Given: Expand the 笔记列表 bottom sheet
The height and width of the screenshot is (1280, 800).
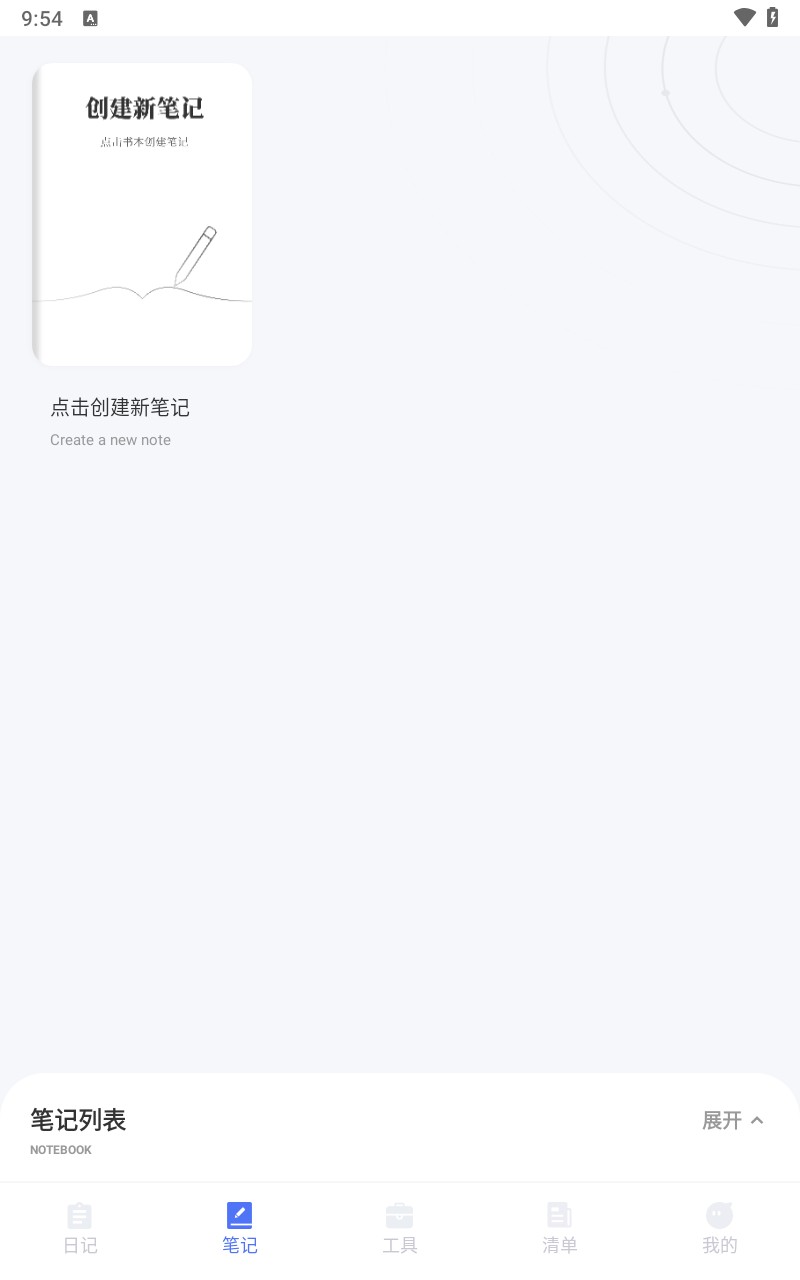Looking at the screenshot, I should pos(78,1121).
